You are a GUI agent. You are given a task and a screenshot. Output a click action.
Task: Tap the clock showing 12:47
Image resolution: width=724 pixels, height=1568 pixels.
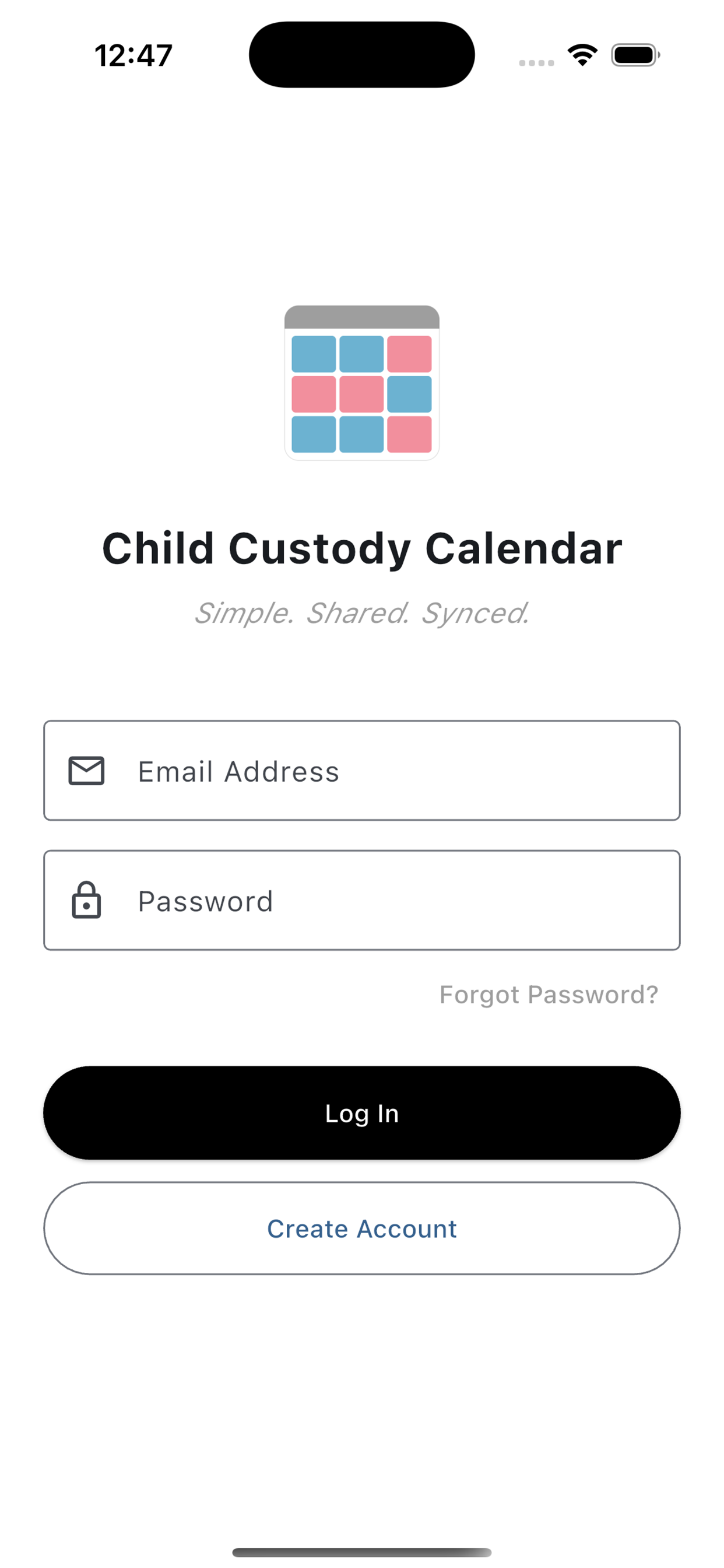(133, 55)
